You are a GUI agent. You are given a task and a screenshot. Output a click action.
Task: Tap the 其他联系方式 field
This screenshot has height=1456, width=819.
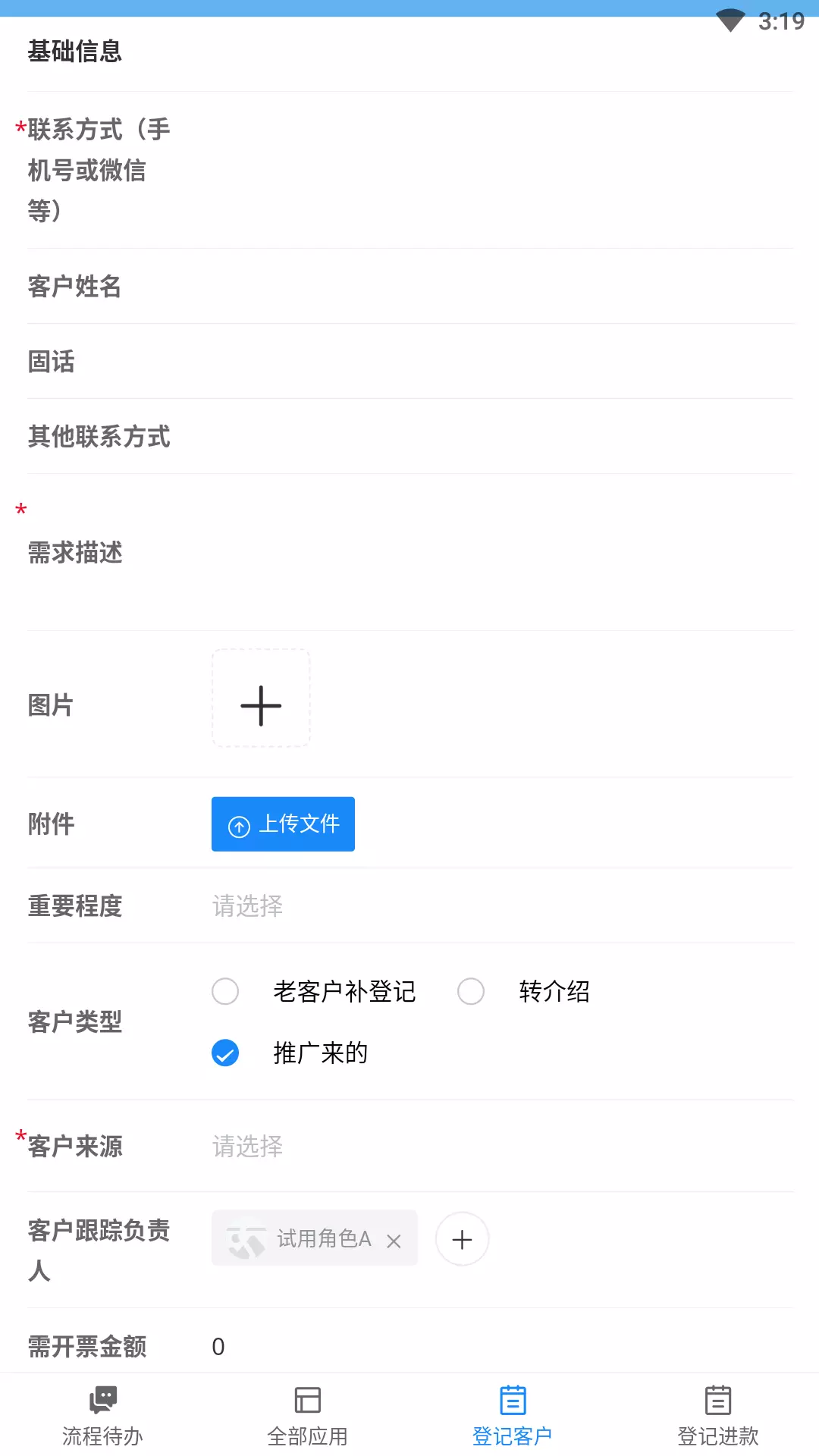502,437
